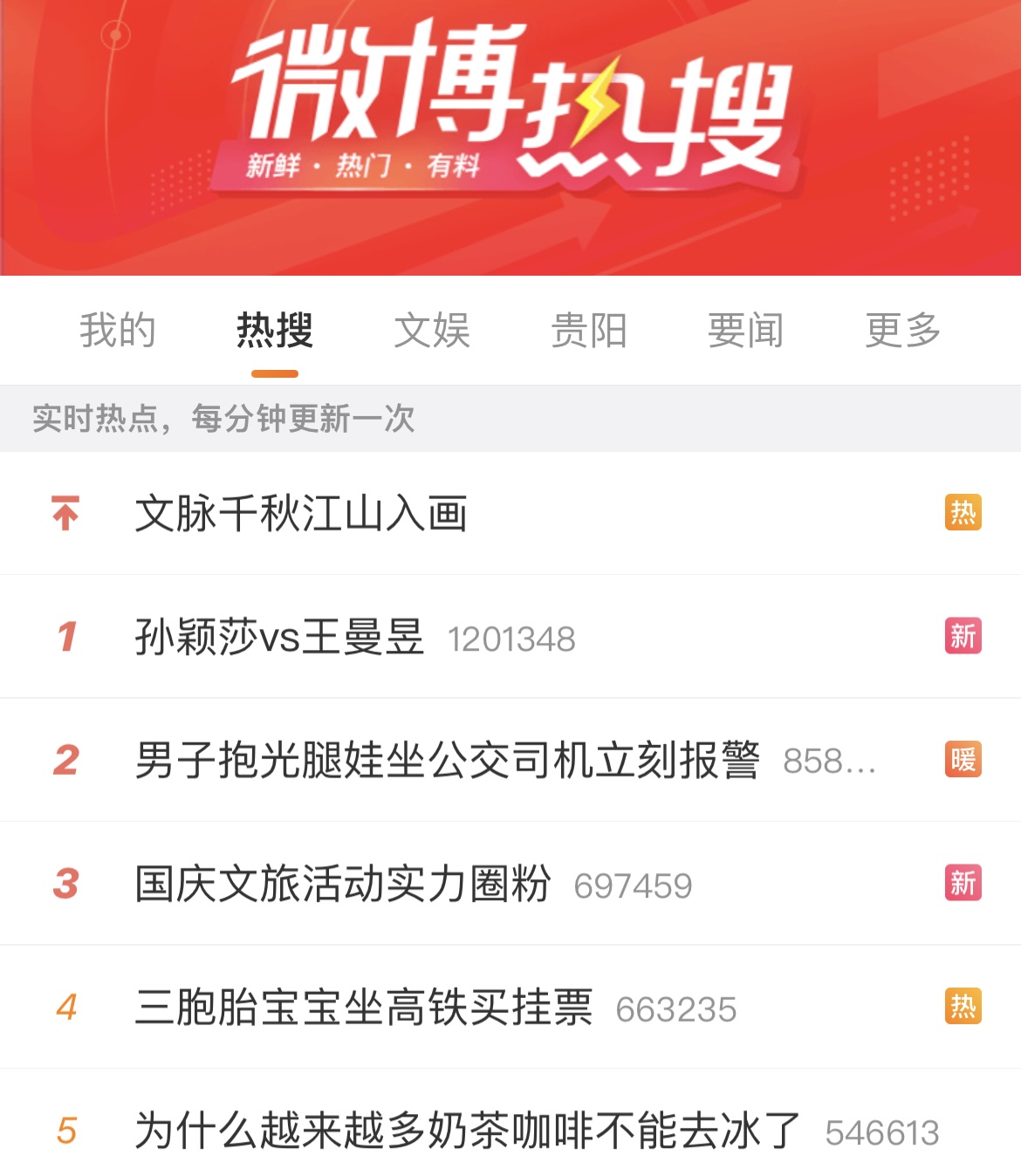Open pinned topic 文脉千秋江山入画
Image resolution: width=1021 pixels, height=1176 pixels.
point(301,513)
